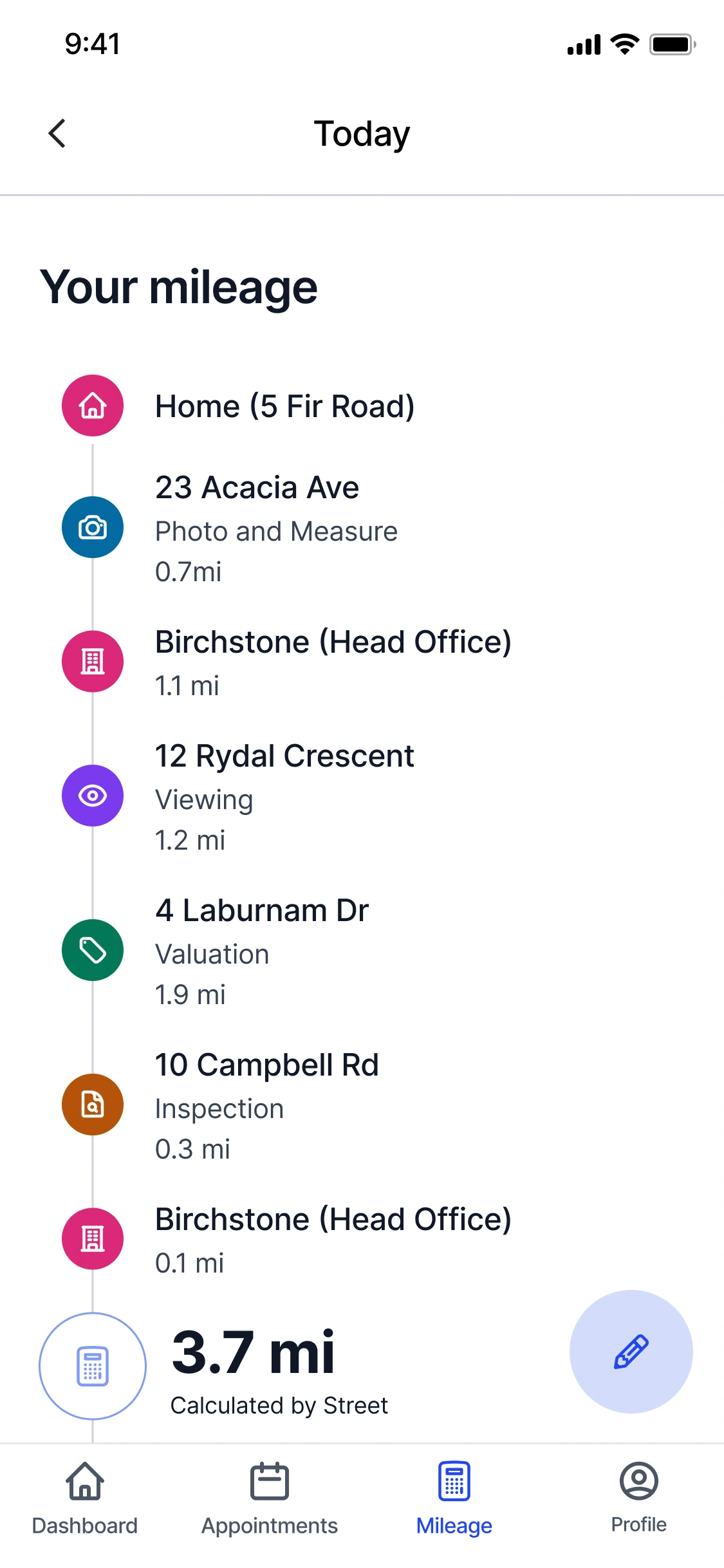Tap the back chevron at the top

click(x=57, y=133)
